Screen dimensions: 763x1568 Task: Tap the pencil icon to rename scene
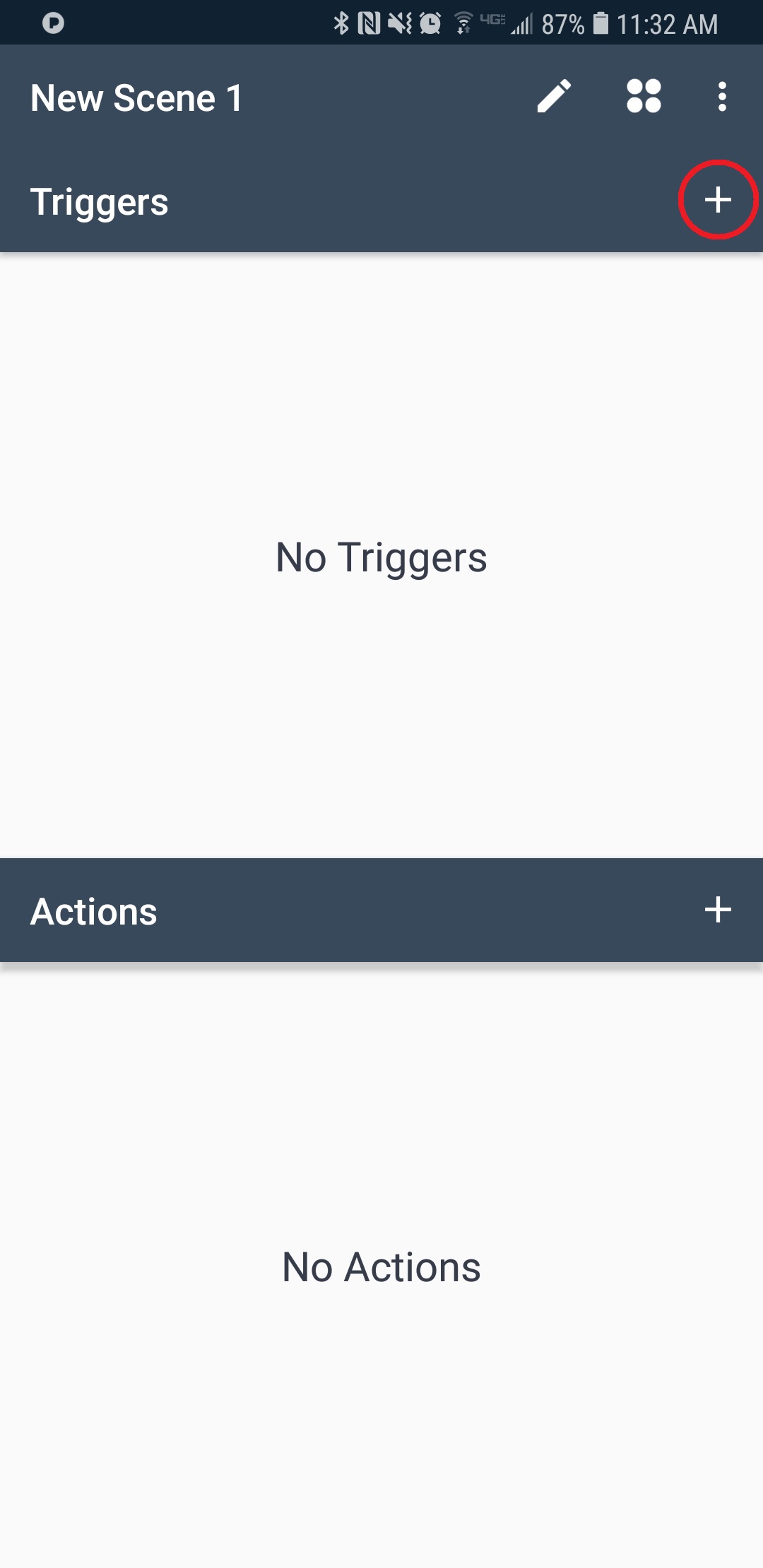coord(554,97)
